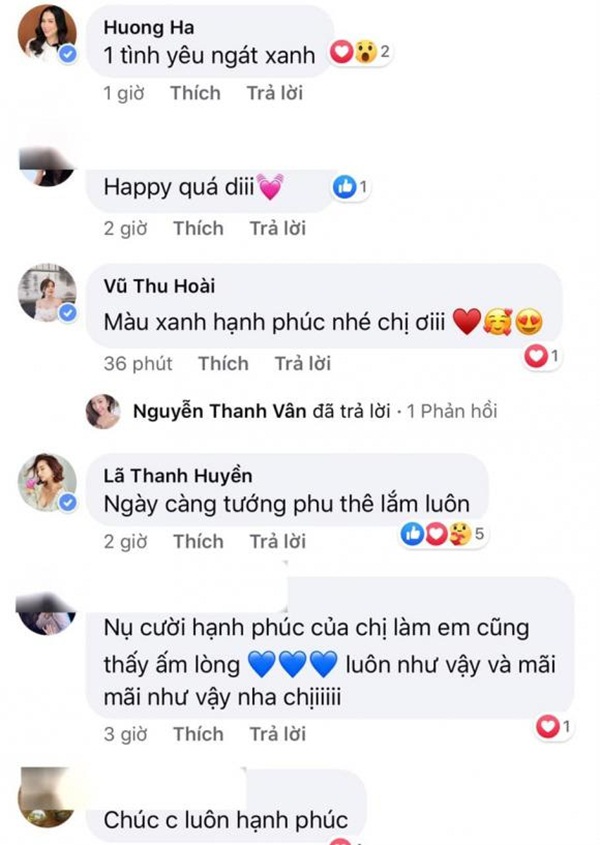Reply to the 'Nụ cười hạnh phúc' comment
600x845 pixels.
[277, 734]
